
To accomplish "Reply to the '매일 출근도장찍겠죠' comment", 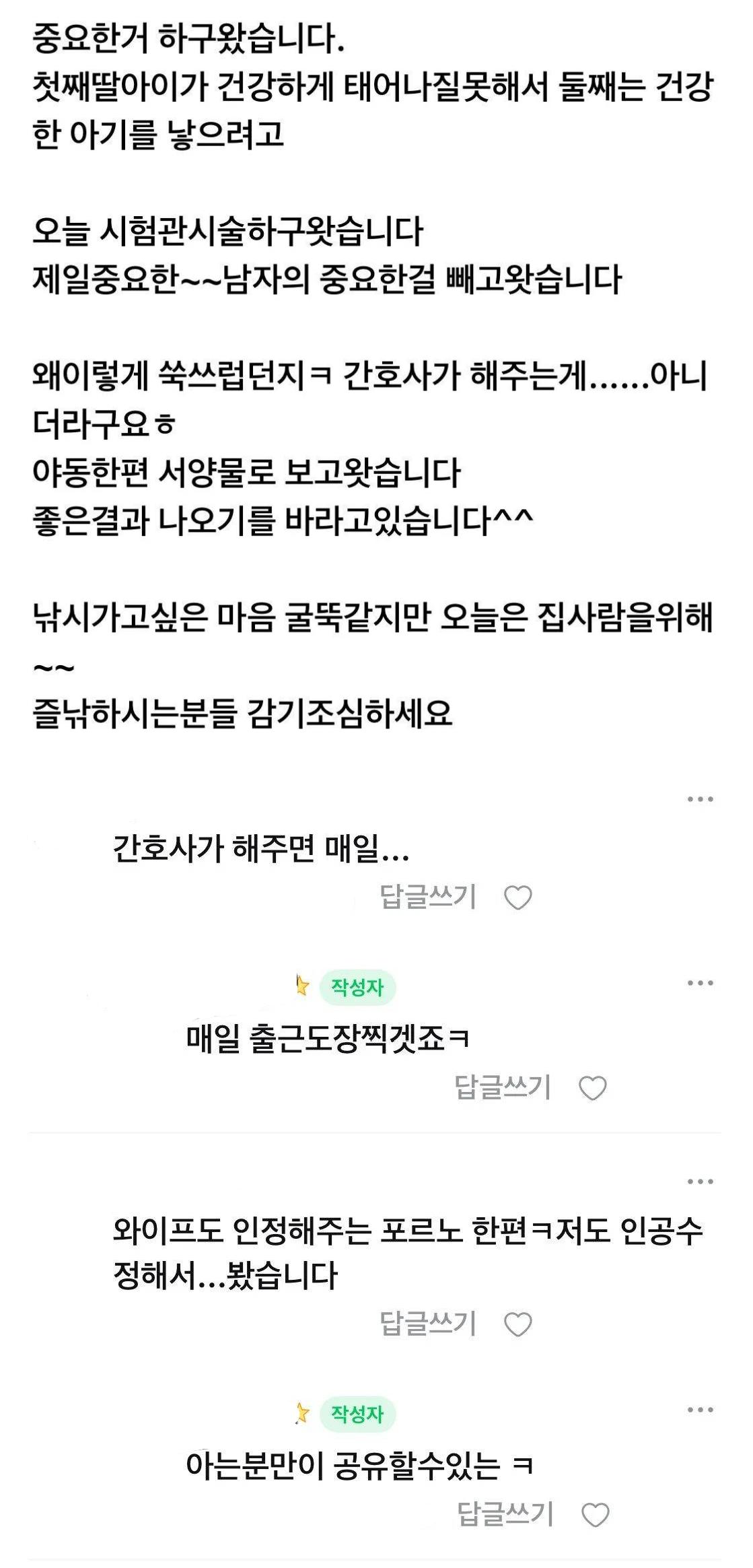I will (x=503, y=1087).
